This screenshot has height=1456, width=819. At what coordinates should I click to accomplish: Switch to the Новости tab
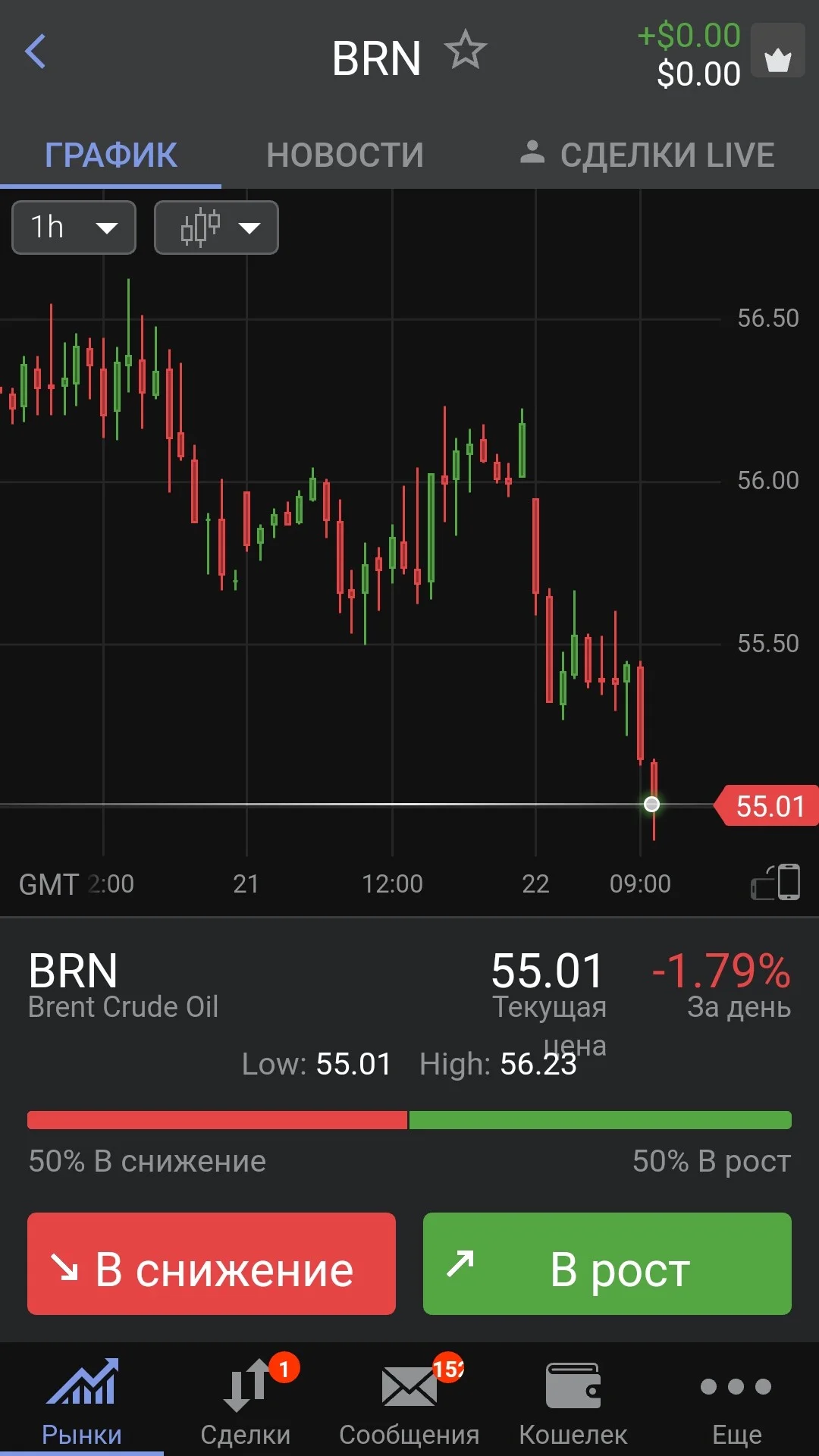click(x=345, y=155)
